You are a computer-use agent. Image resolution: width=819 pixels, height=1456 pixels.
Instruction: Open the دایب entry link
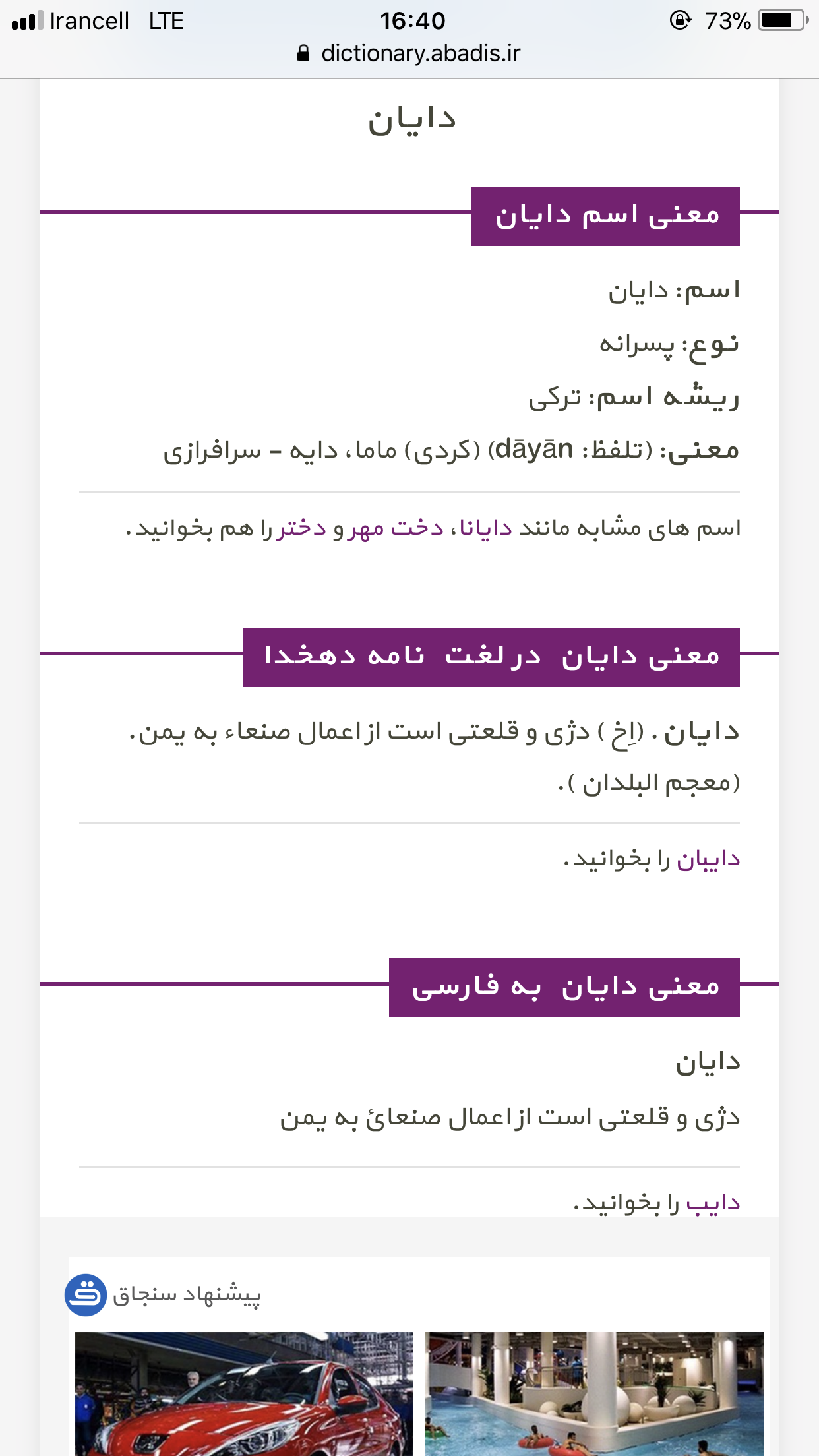pyautogui.click(x=713, y=1204)
